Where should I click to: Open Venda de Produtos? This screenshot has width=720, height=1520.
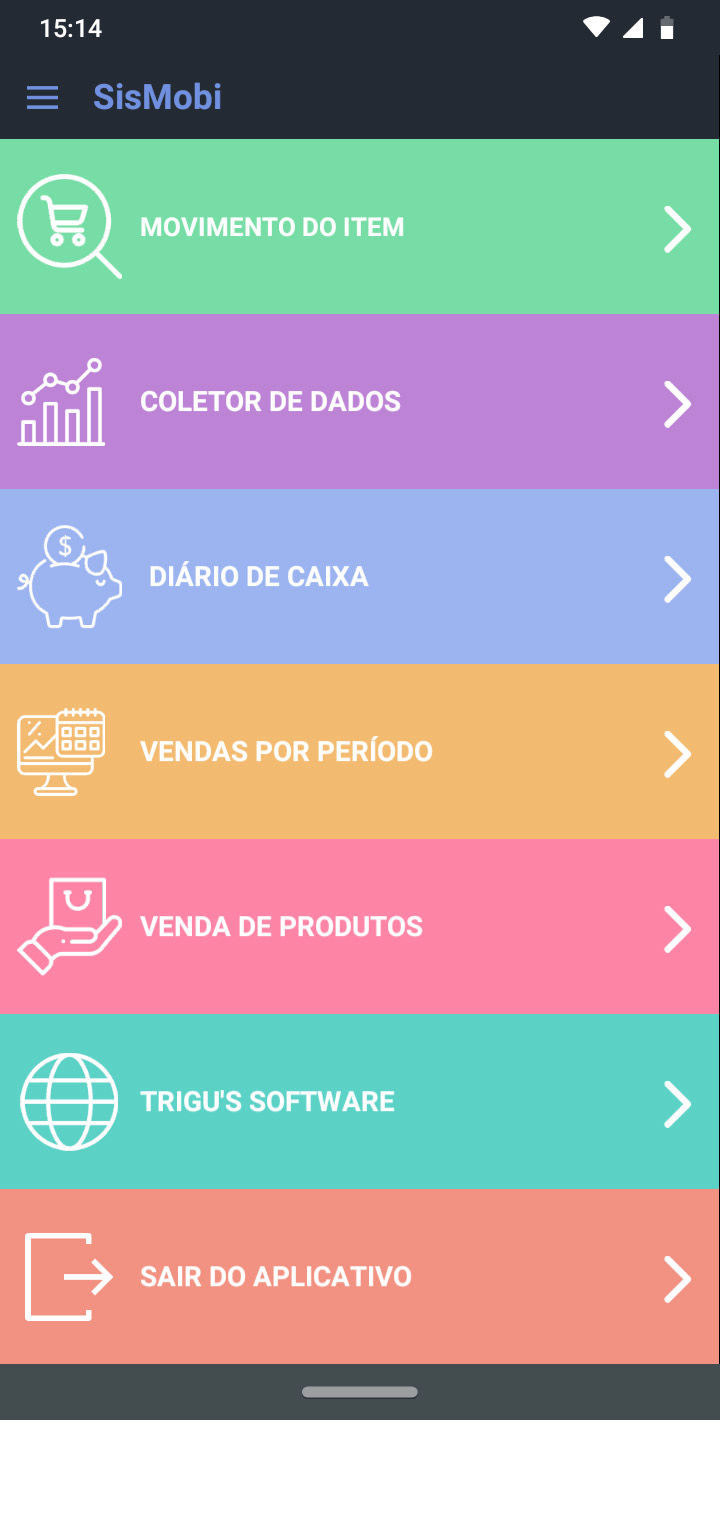click(x=360, y=927)
